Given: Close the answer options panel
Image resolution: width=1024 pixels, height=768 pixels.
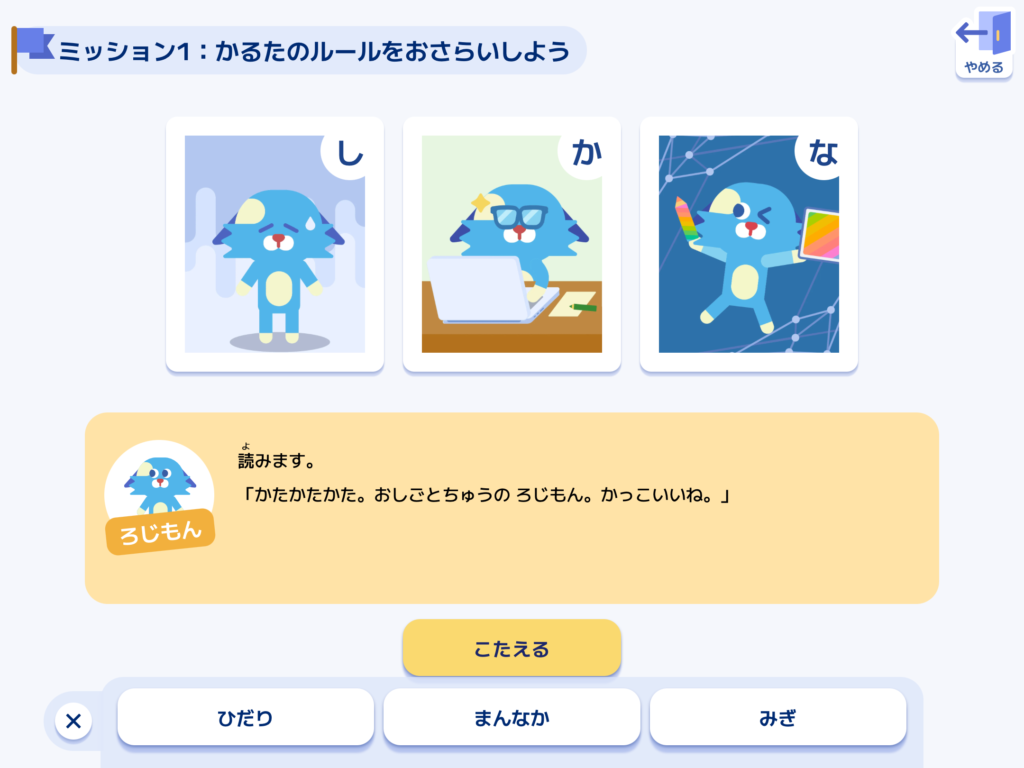Looking at the screenshot, I should [x=73, y=720].
